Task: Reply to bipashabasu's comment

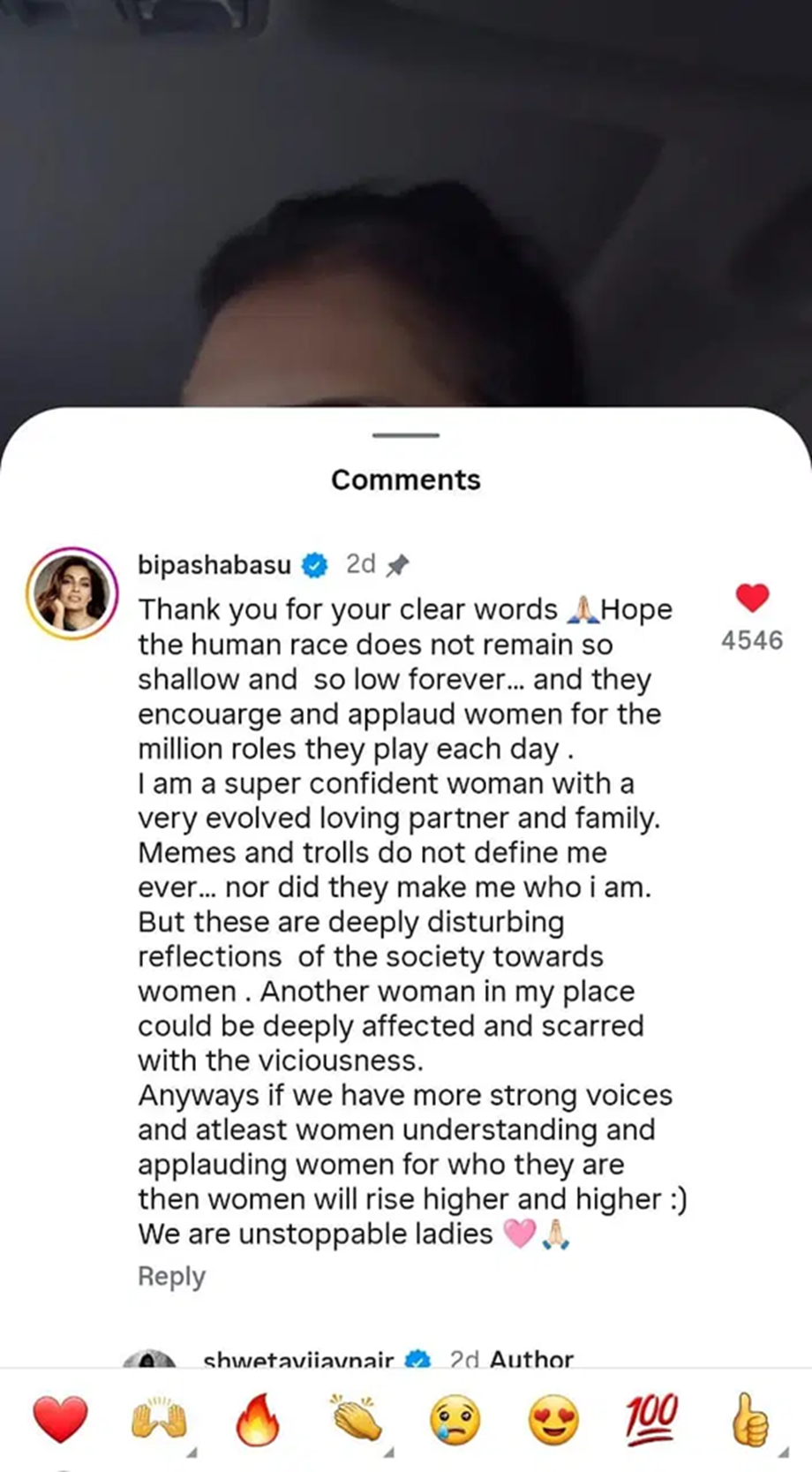Action: 171,1276
